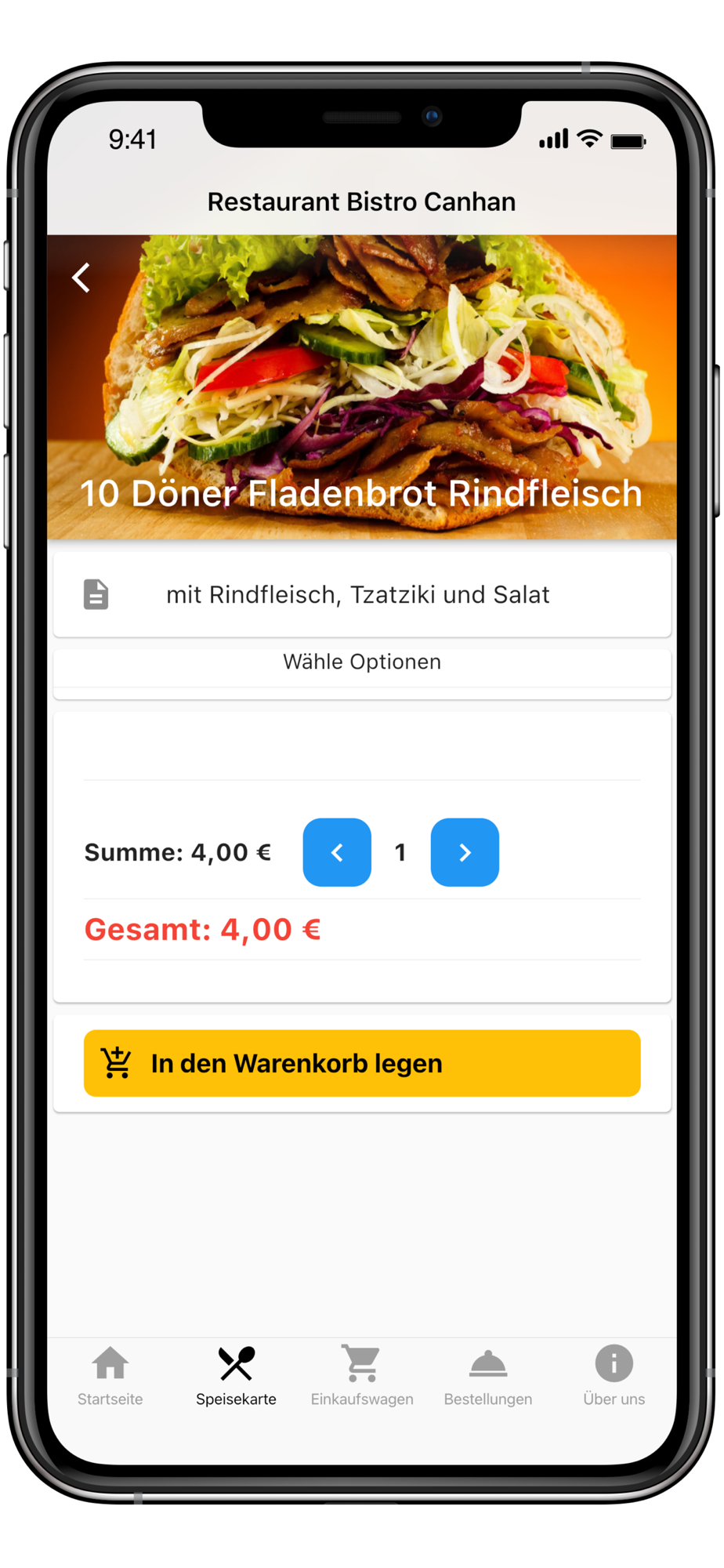724x1568 pixels.
Task: Go to the Bestellungen tab
Action: tap(488, 1377)
